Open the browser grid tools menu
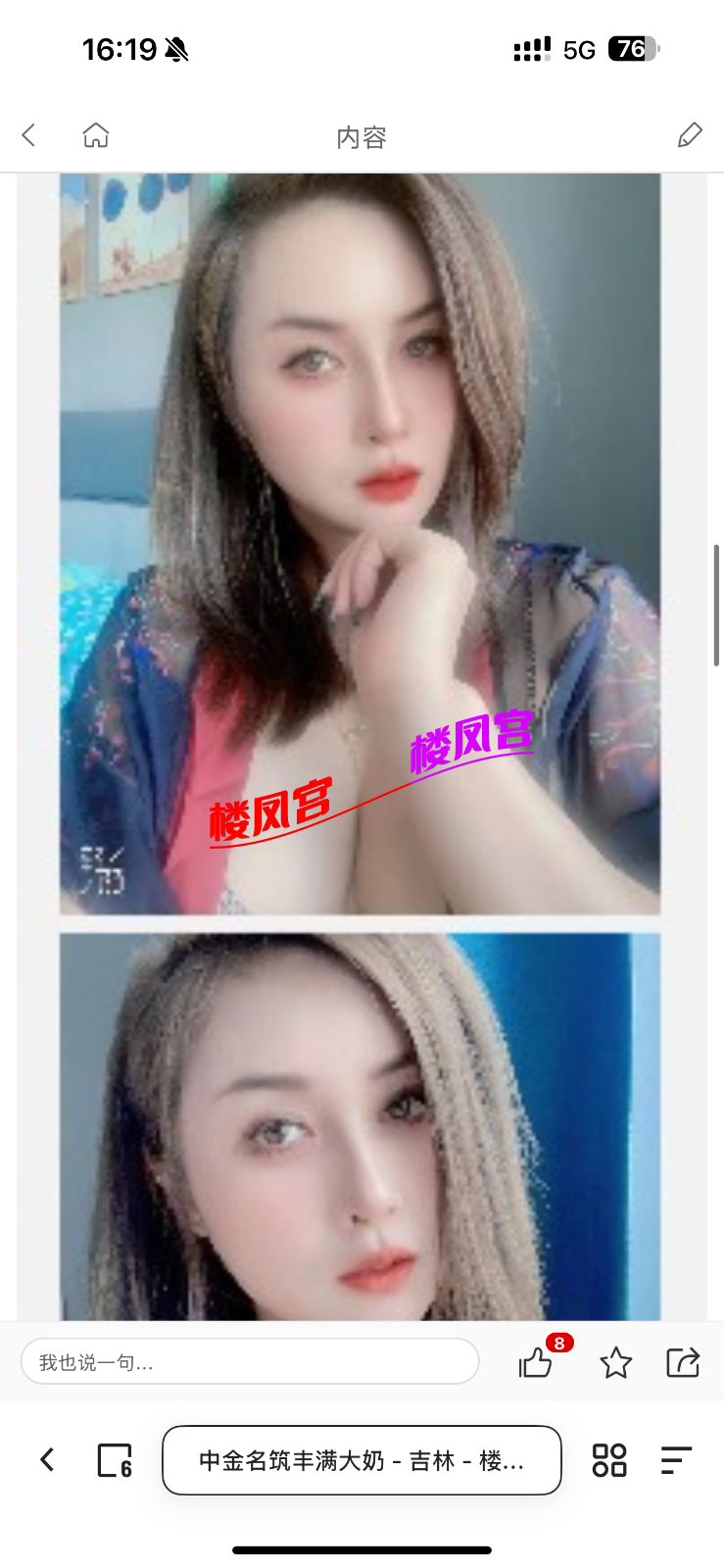Screen dimensions: 724x1568 point(608,1459)
